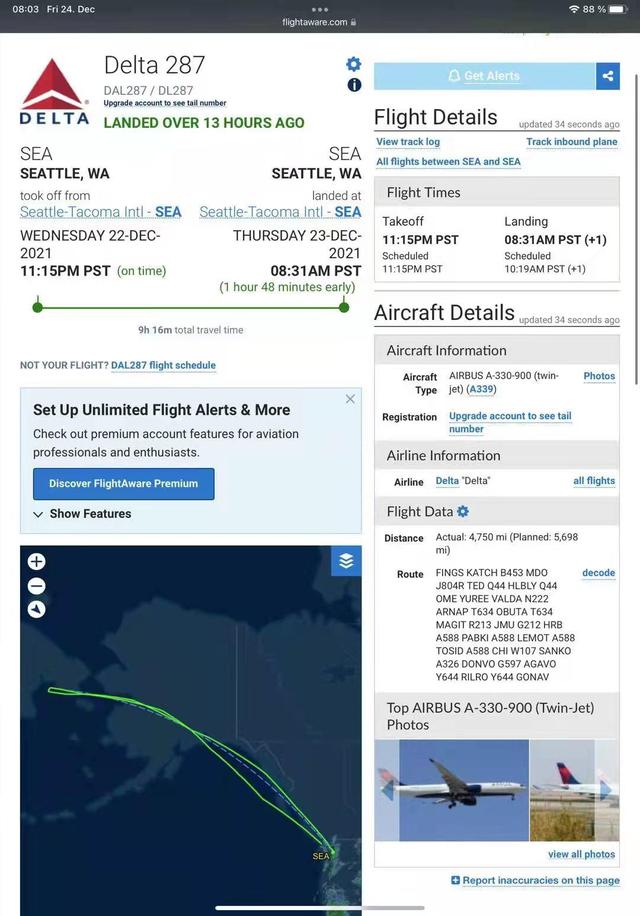Open the A339 aircraft type link
640x916 pixels.
(x=482, y=389)
